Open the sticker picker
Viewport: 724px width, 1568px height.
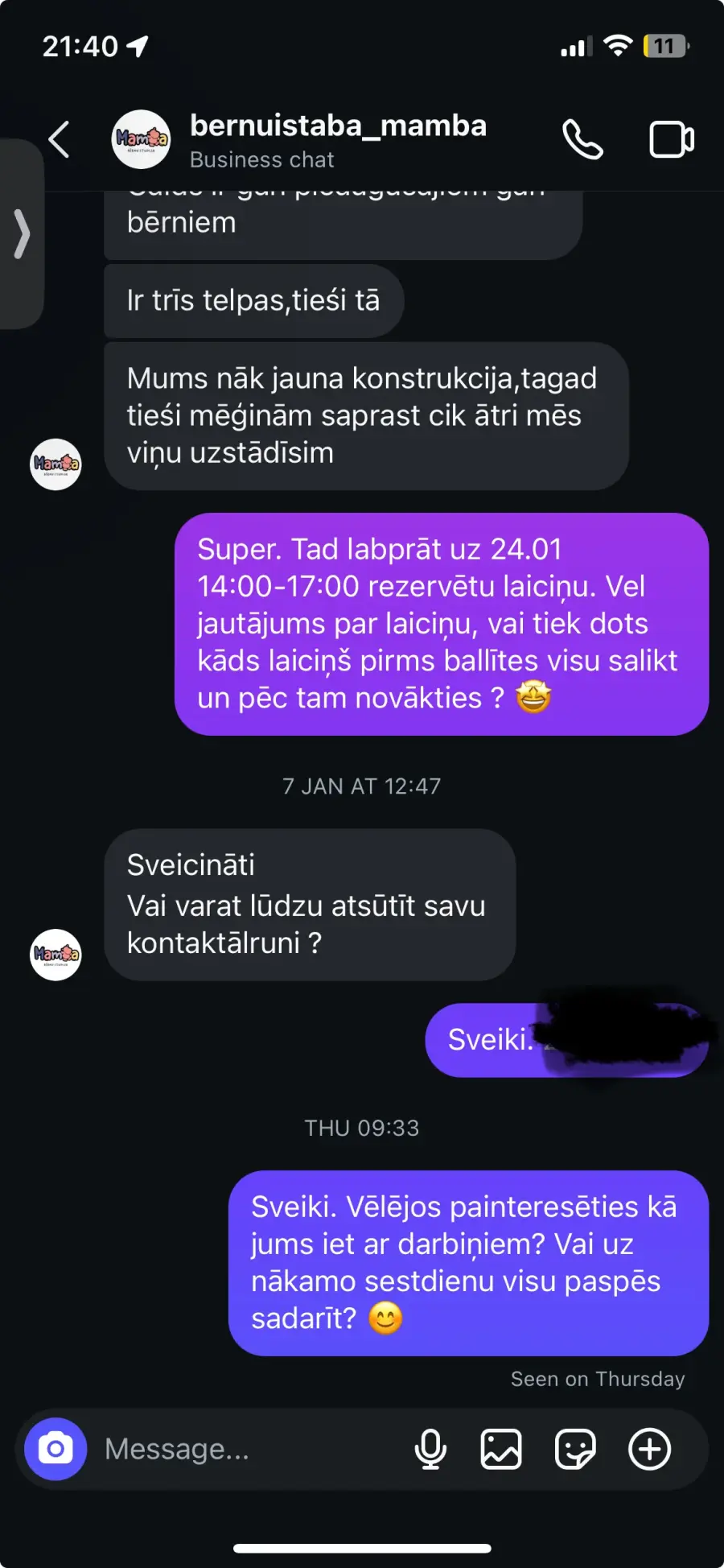click(x=575, y=1449)
